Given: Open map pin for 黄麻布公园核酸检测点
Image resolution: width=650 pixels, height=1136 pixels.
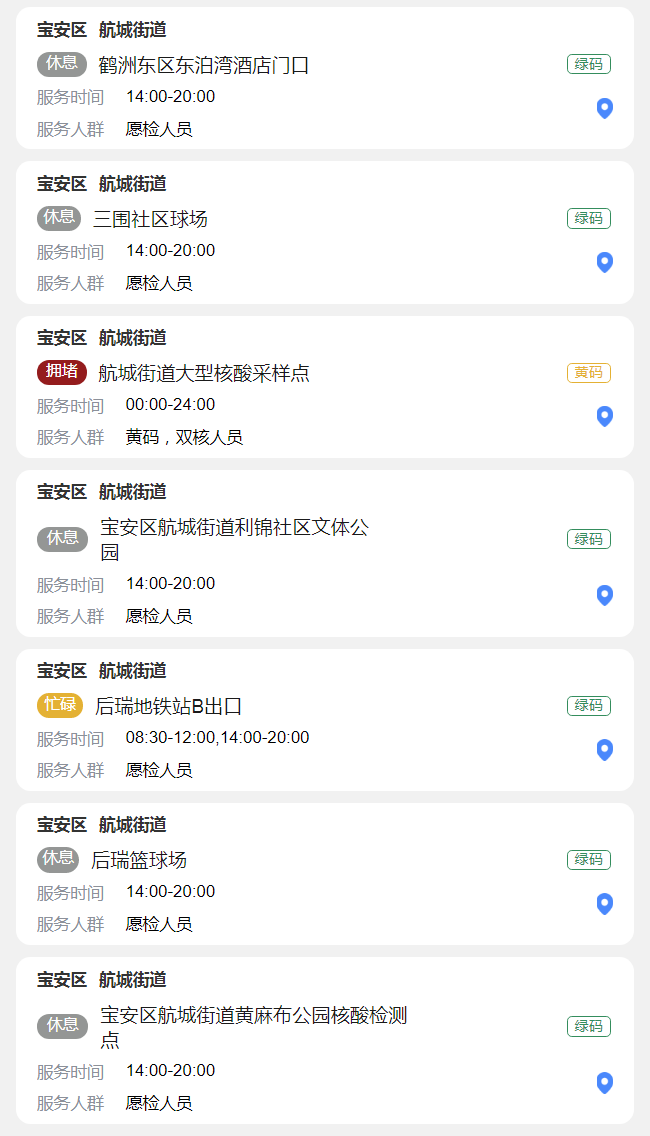Looking at the screenshot, I should pyautogui.click(x=604, y=1083).
